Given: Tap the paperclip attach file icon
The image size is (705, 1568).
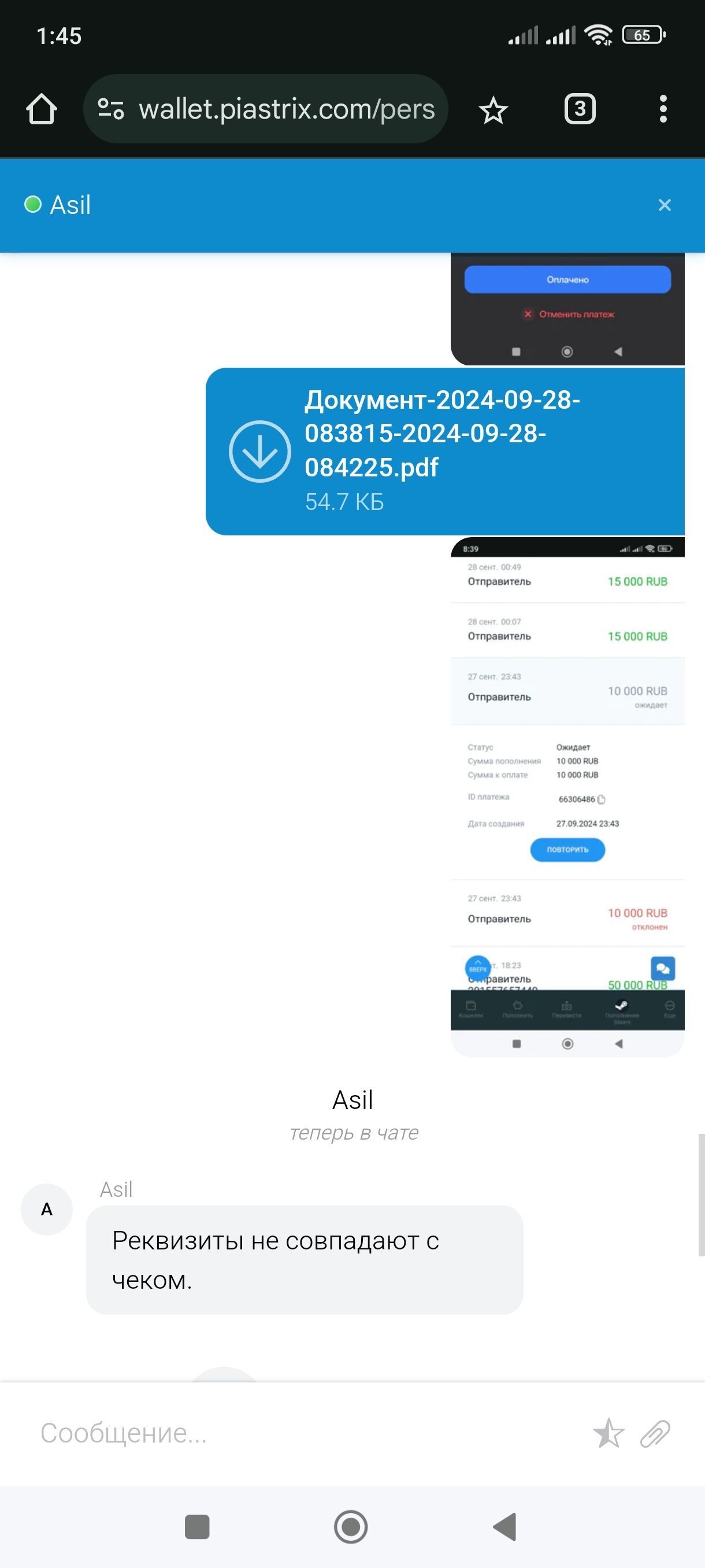Looking at the screenshot, I should click(x=655, y=1433).
